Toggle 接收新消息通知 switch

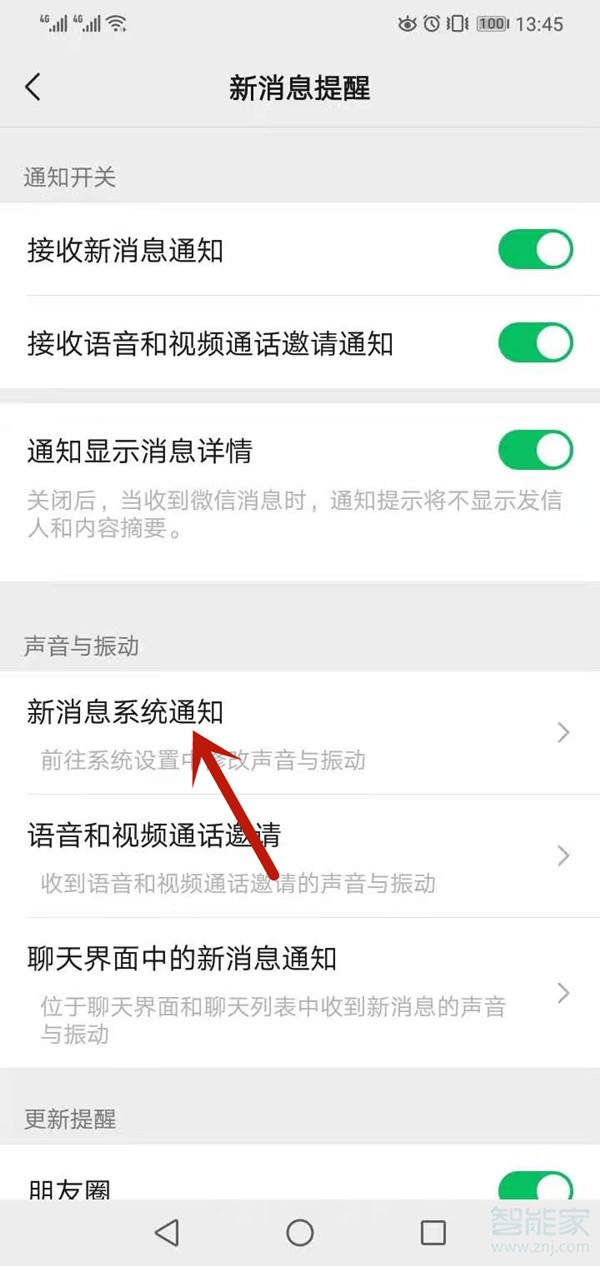click(535, 250)
